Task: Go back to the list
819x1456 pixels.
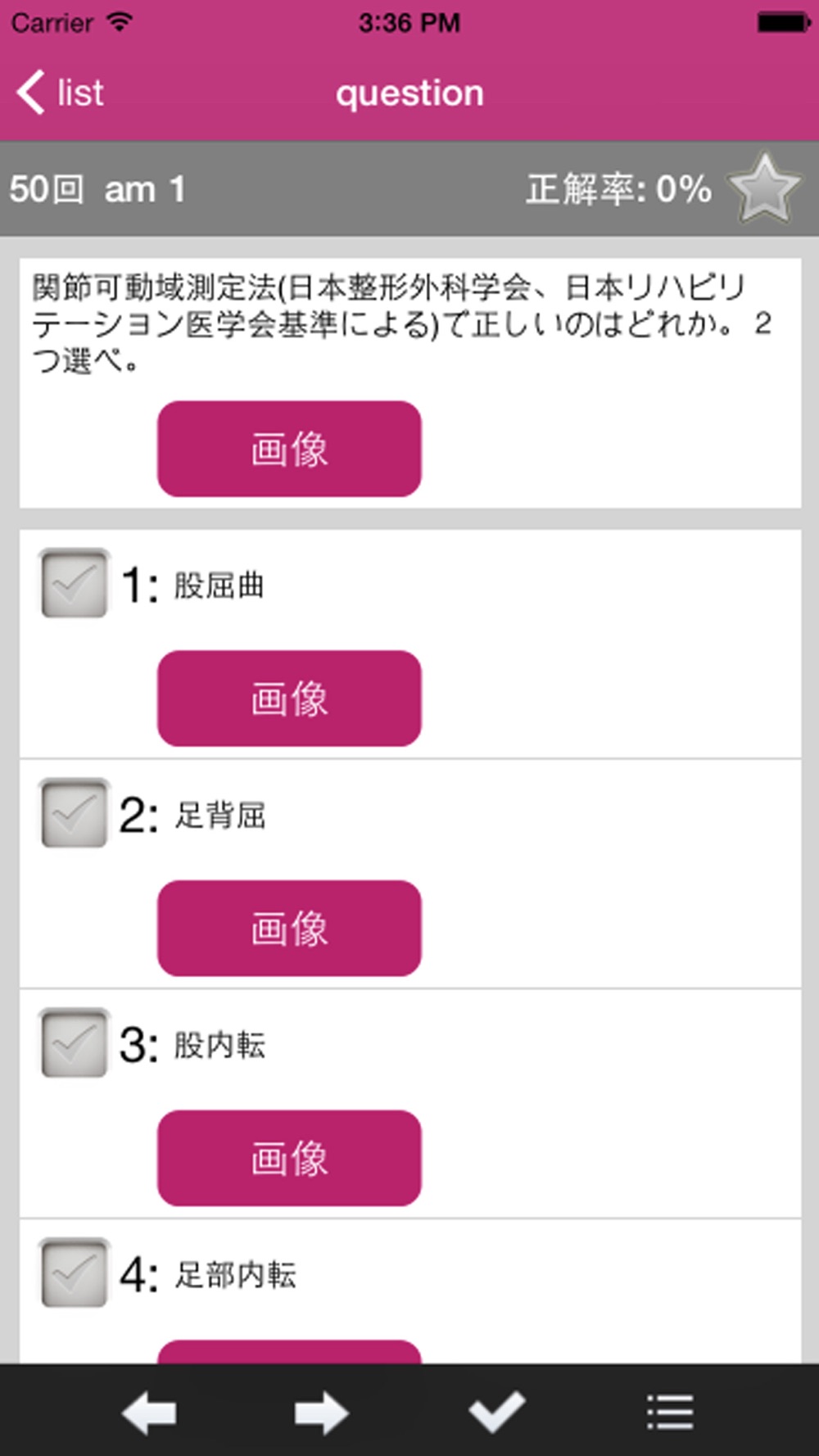Action: tap(60, 93)
